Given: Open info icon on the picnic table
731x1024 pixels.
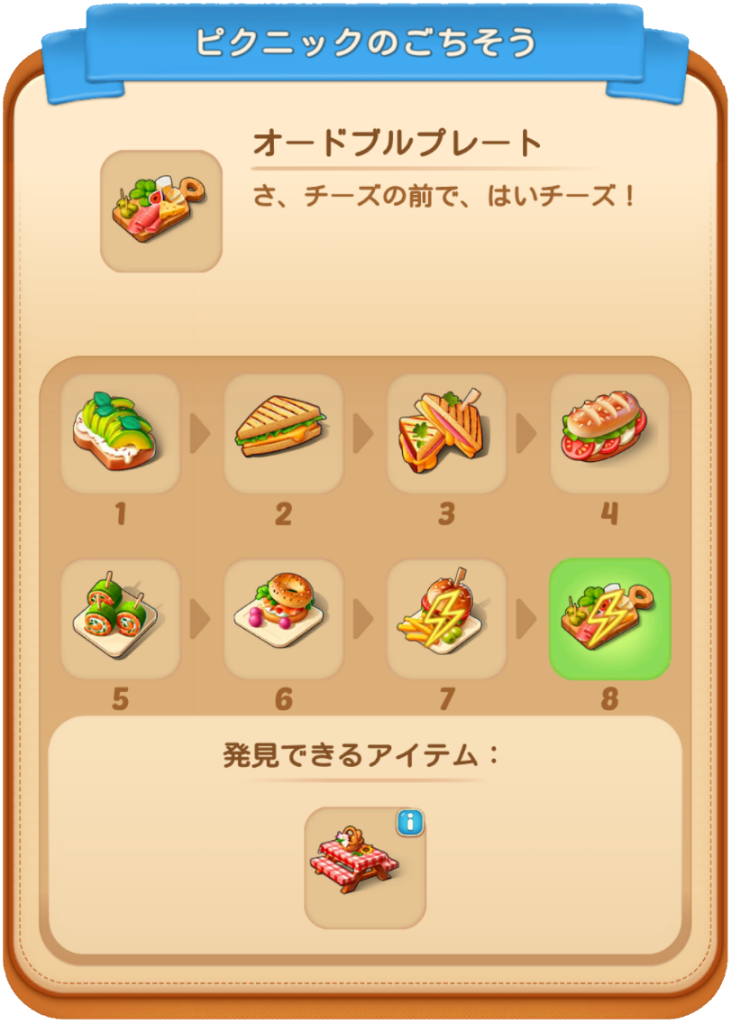Looking at the screenshot, I should click(x=411, y=822).
